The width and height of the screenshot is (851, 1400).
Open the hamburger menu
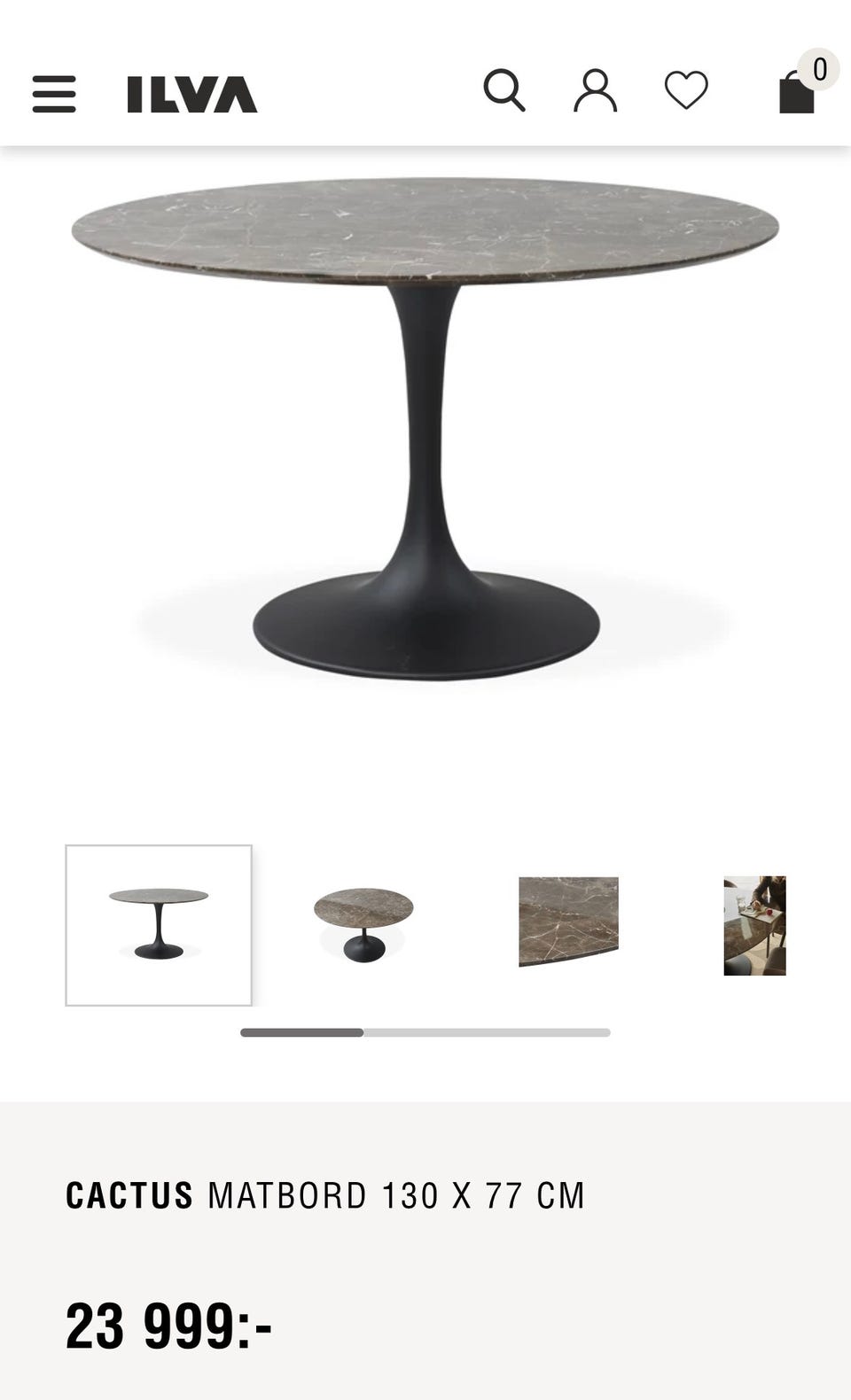pos(54,94)
